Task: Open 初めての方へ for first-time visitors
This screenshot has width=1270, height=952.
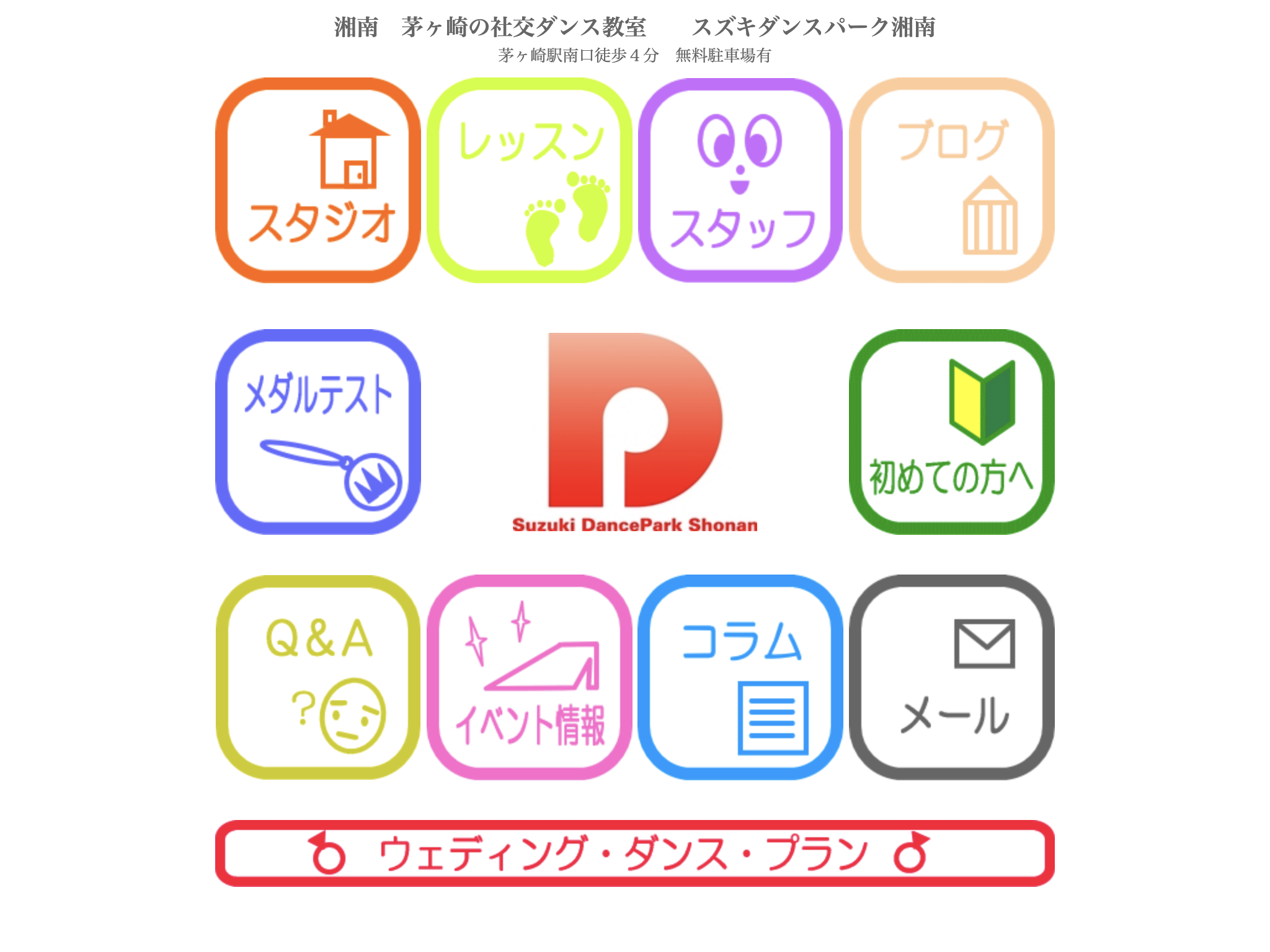Action: click(x=952, y=432)
